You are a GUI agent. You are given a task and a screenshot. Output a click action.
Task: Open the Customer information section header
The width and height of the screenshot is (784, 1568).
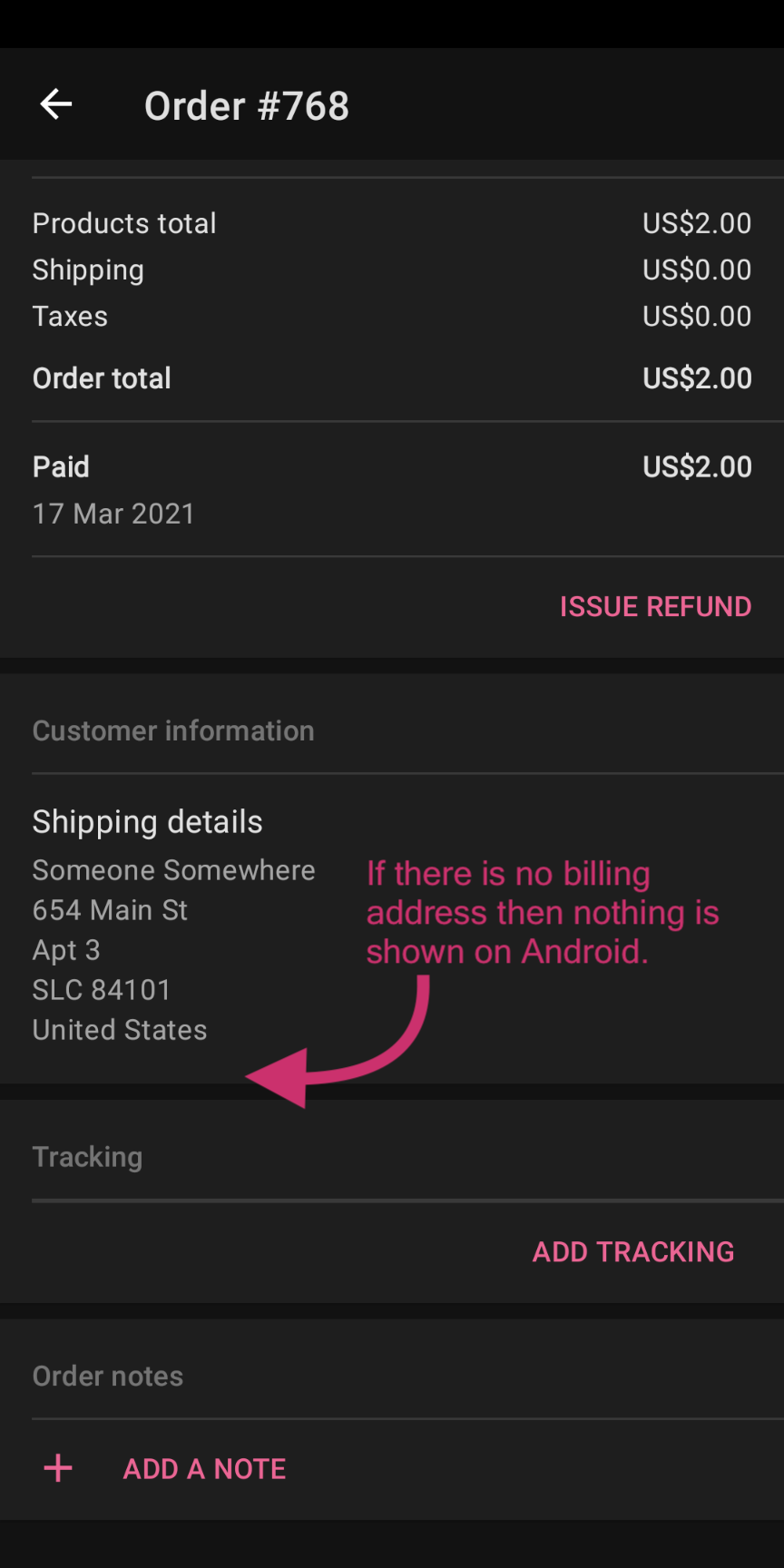pos(173,730)
